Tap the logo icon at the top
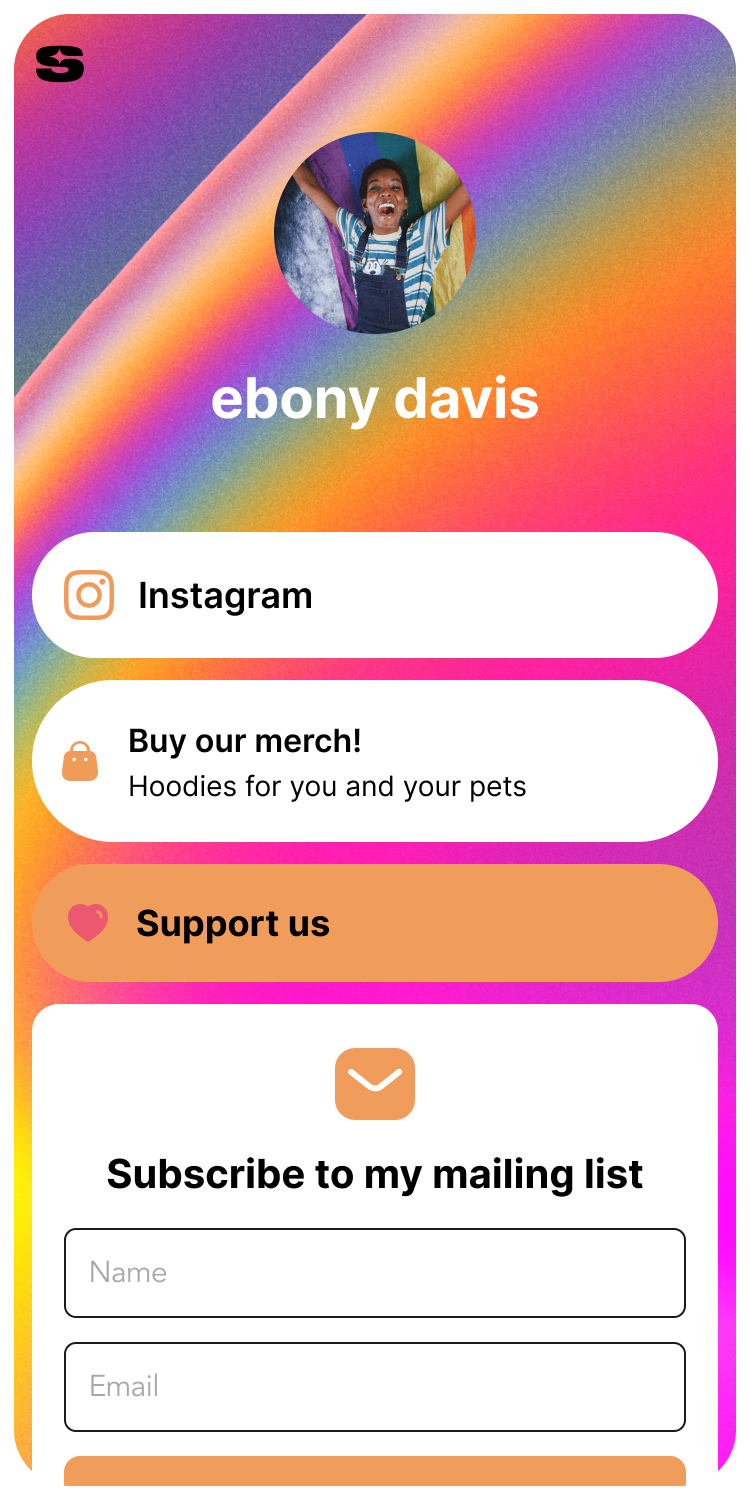 click(x=60, y=64)
